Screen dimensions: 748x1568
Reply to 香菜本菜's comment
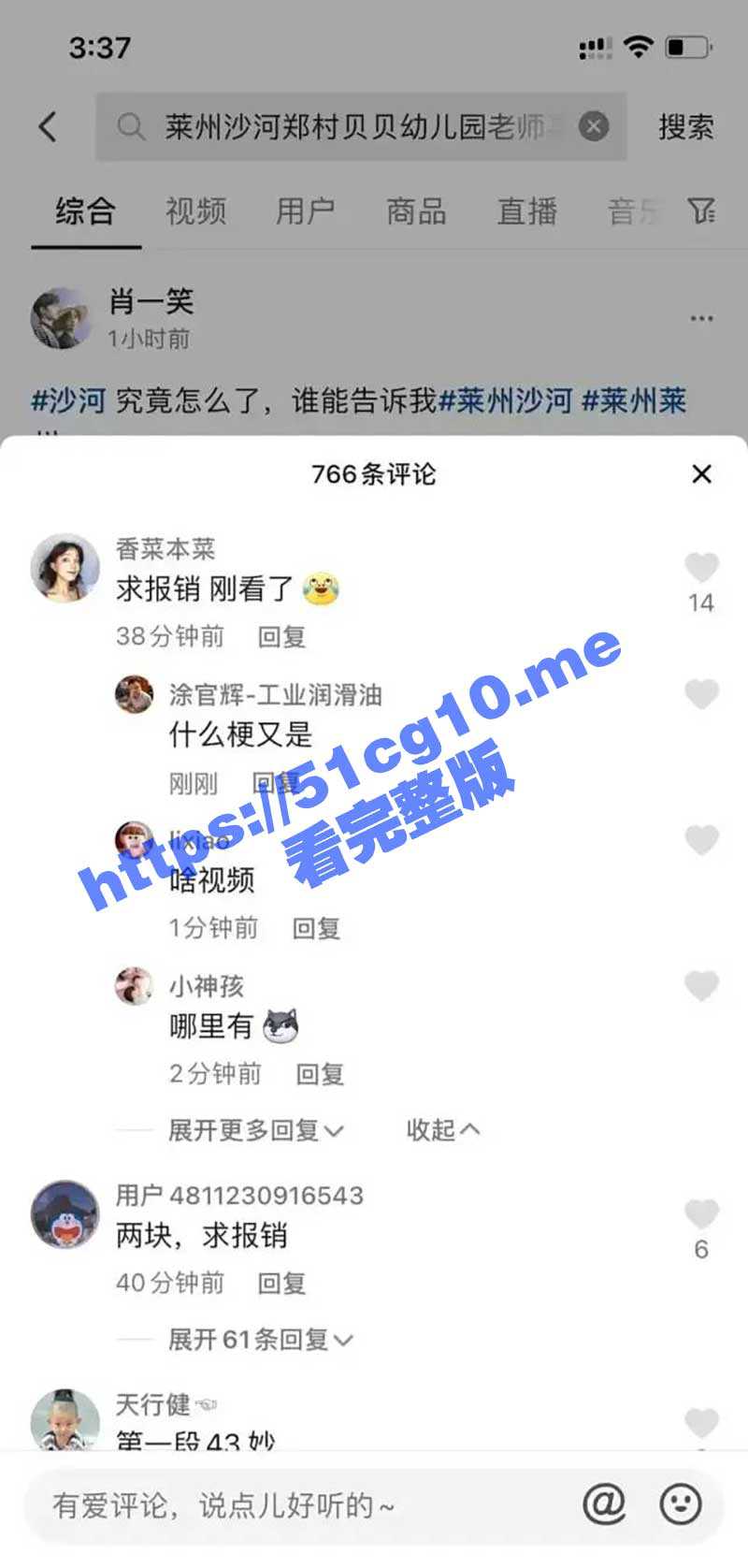[281, 637]
